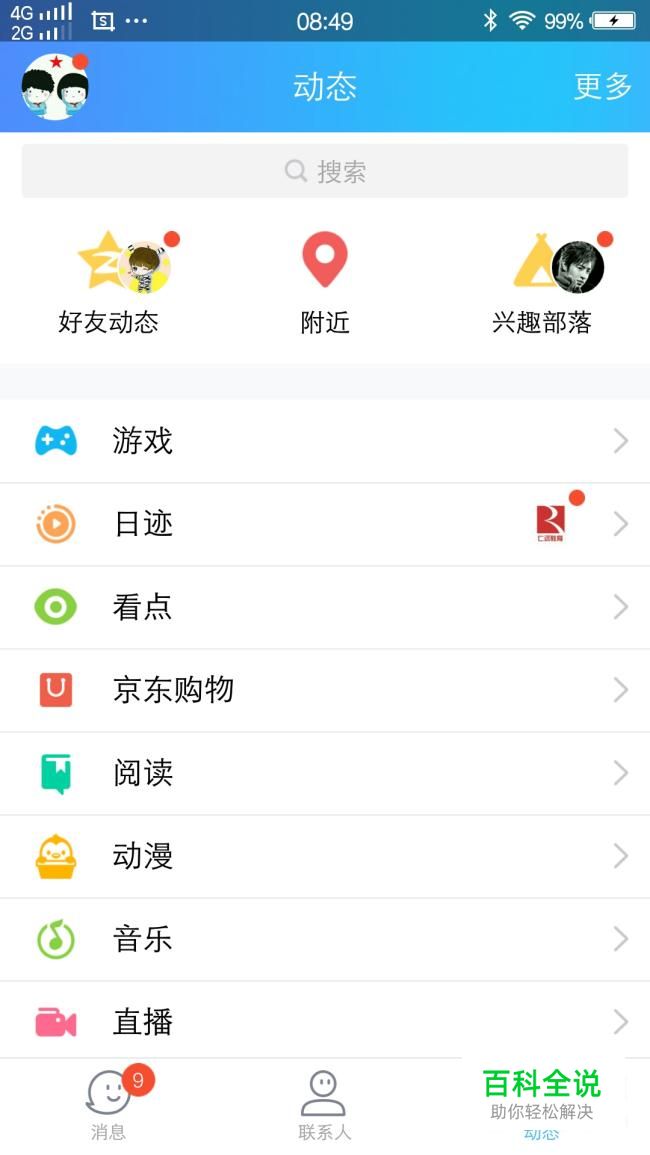
Task: Open 兴趣部落 interest tribes
Action: (542, 284)
